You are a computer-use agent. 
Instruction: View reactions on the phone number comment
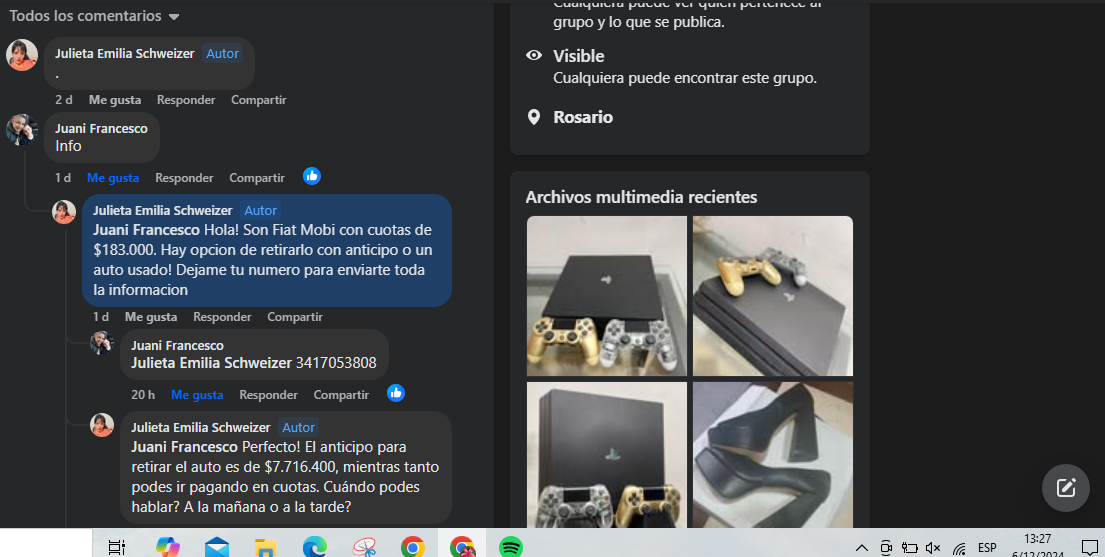pyautogui.click(x=396, y=393)
